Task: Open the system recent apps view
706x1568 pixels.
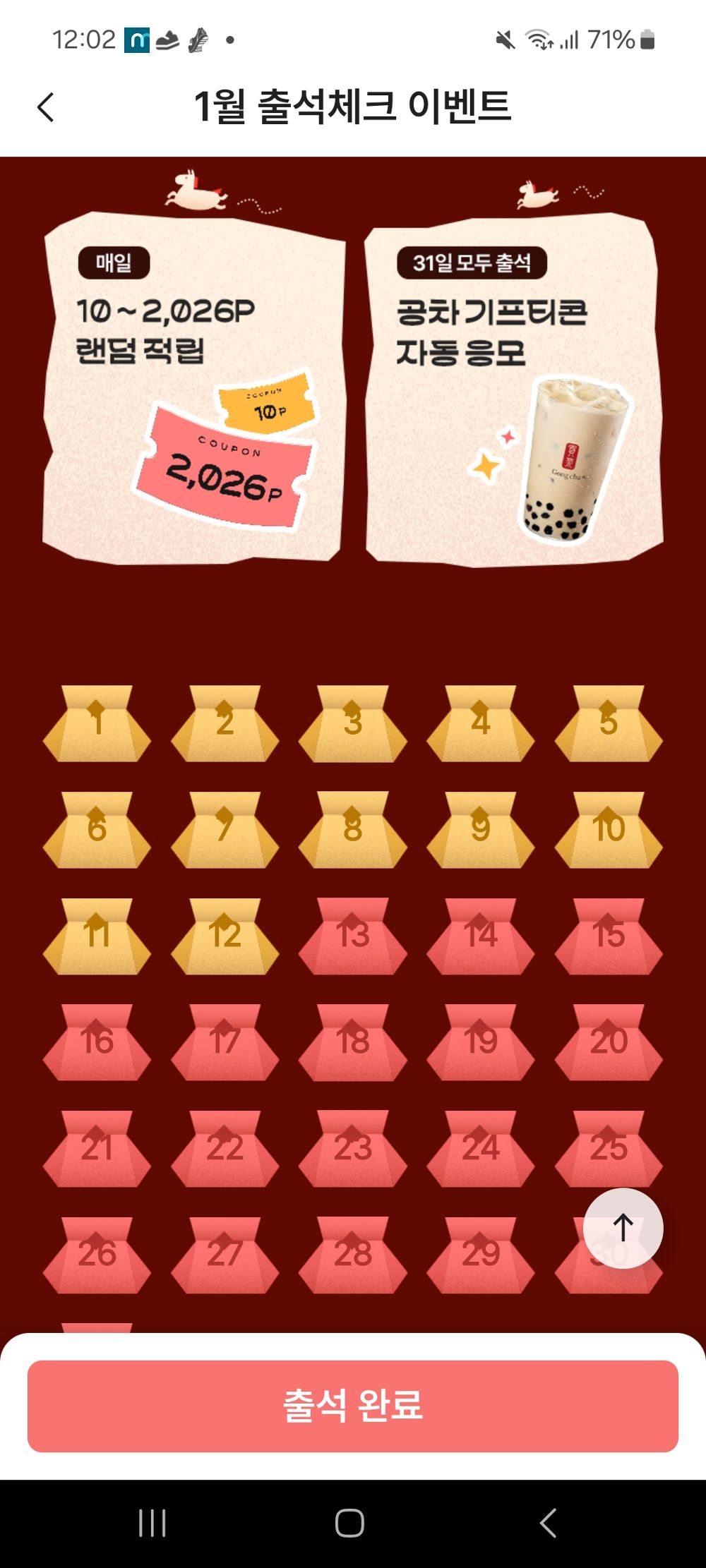Action: (152, 1523)
